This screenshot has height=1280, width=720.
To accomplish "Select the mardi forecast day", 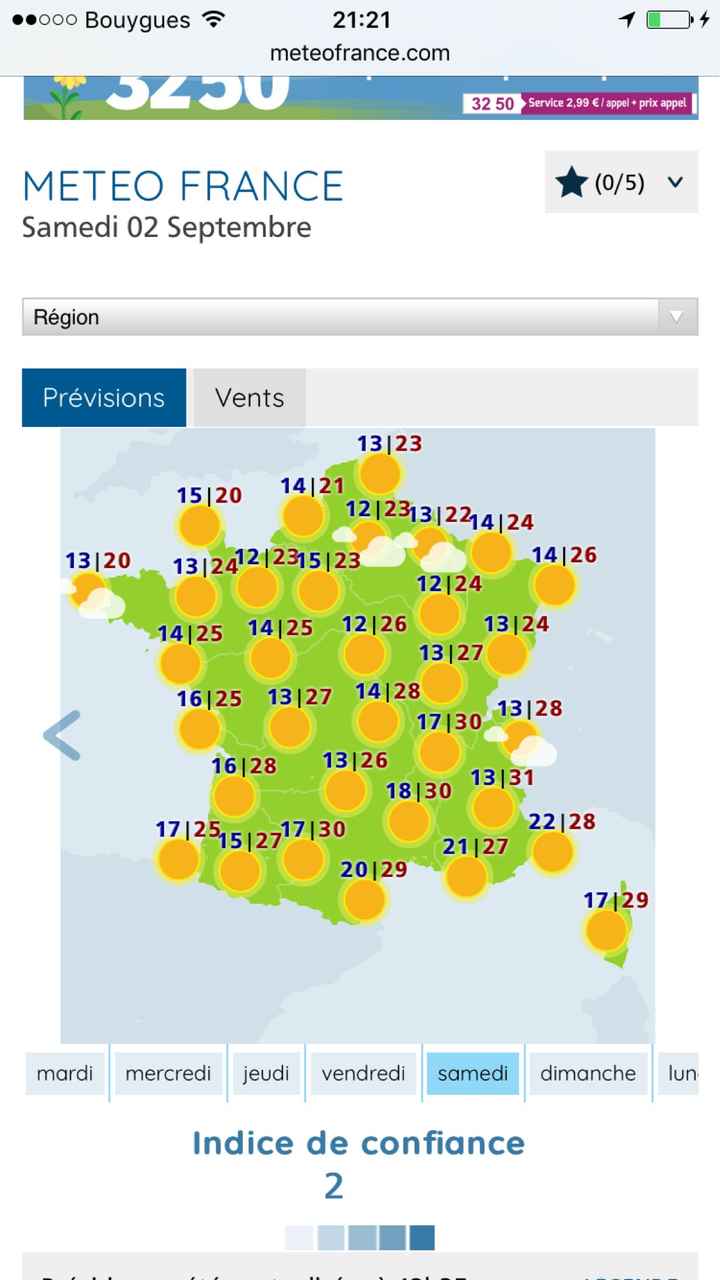I will [64, 1073].
